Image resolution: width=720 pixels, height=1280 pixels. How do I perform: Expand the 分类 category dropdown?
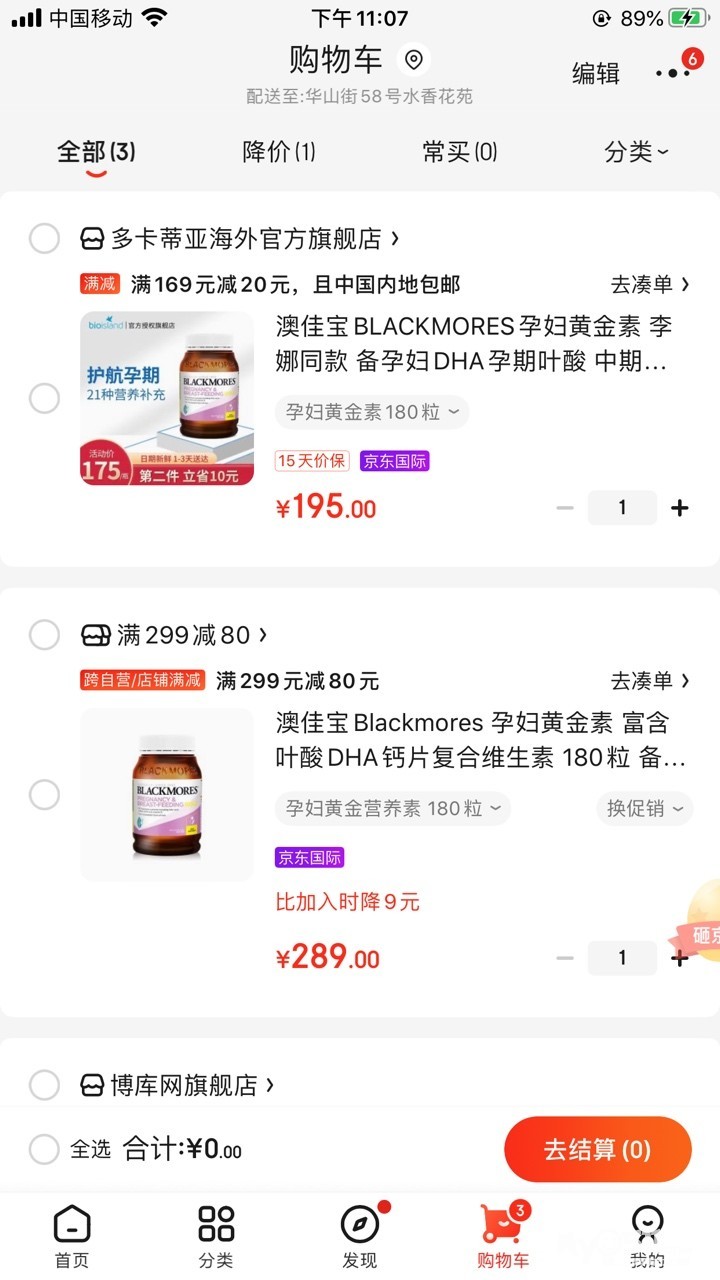636,152
